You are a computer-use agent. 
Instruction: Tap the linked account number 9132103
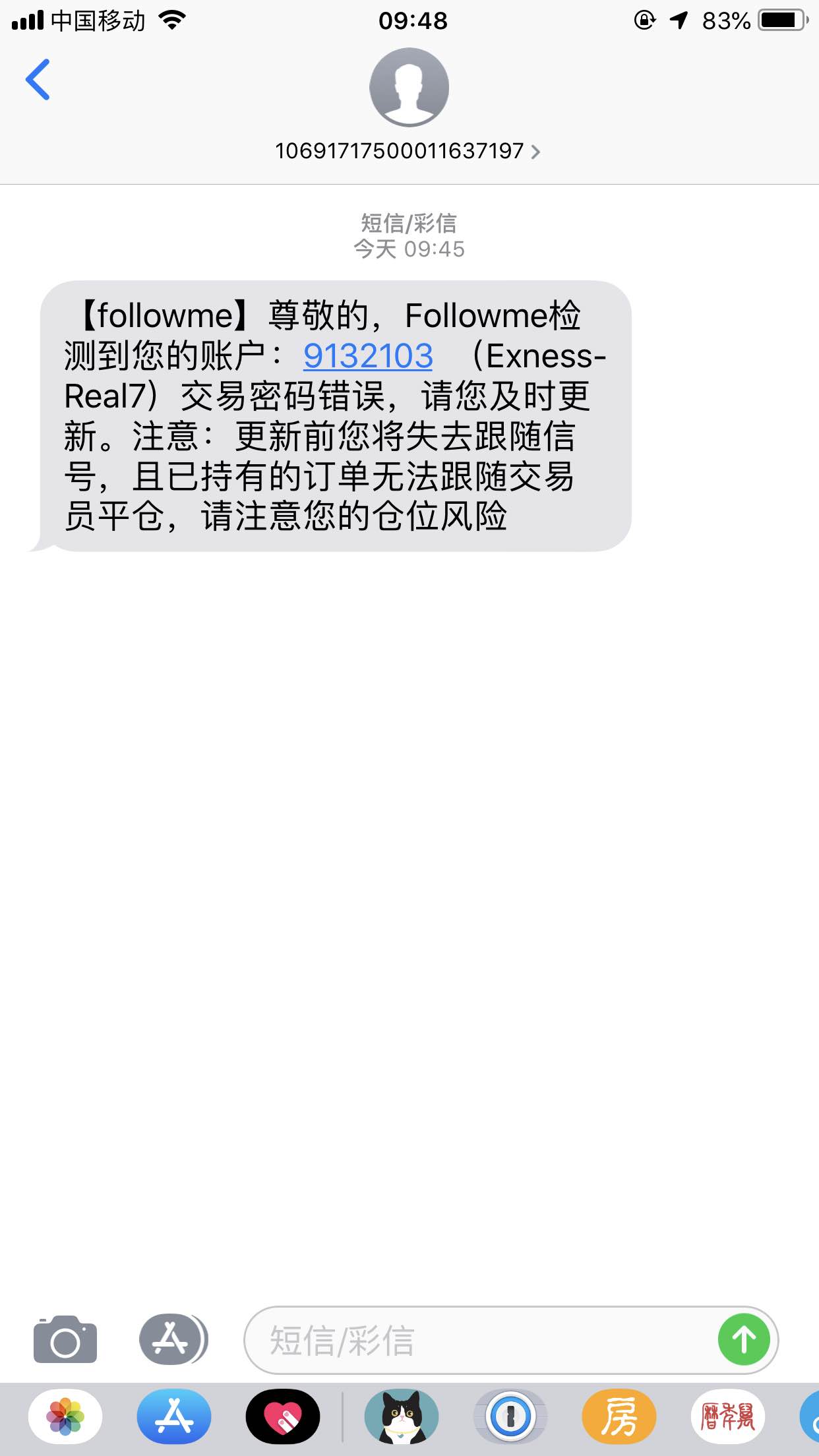pyautogui.click(x=368, y=356)
